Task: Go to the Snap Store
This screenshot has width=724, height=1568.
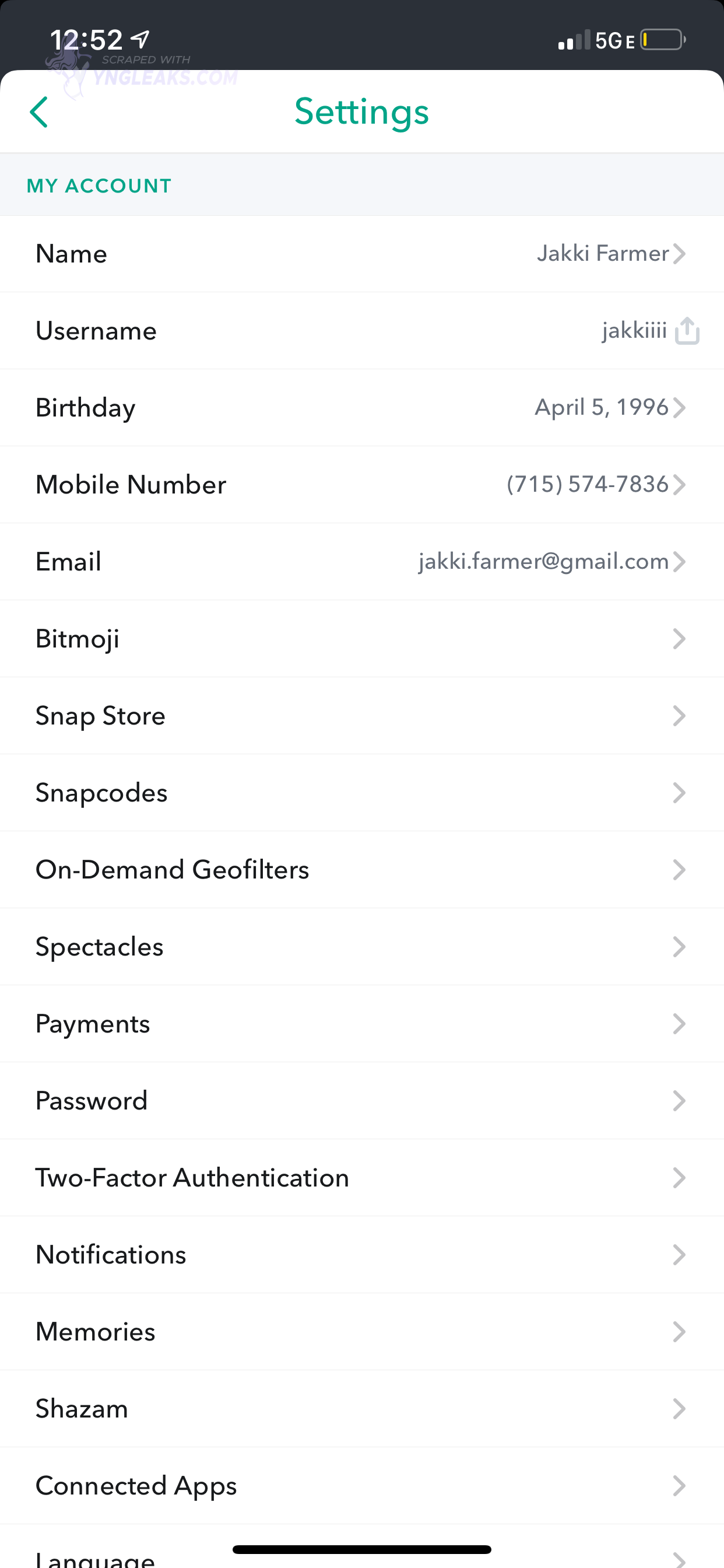Action: click(x=361, y=716)
